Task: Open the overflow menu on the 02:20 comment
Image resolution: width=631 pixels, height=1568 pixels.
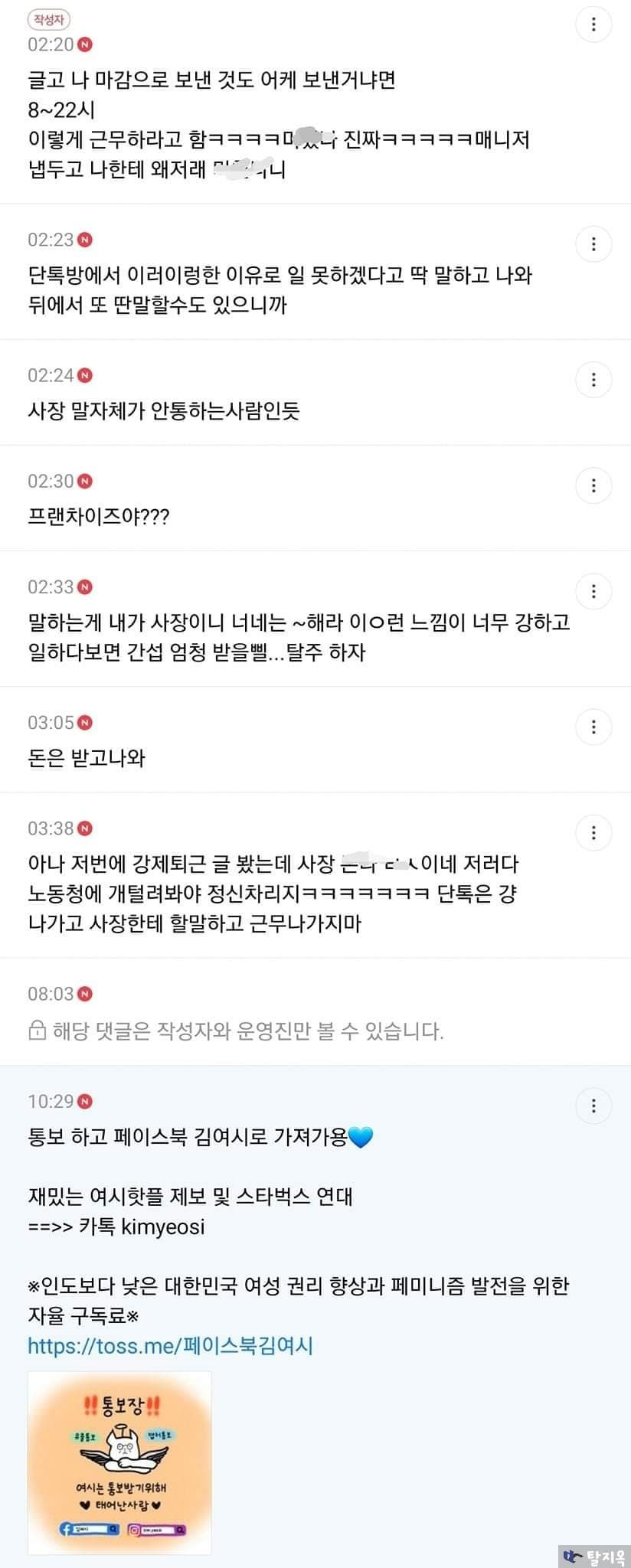Action: [593, 25]
